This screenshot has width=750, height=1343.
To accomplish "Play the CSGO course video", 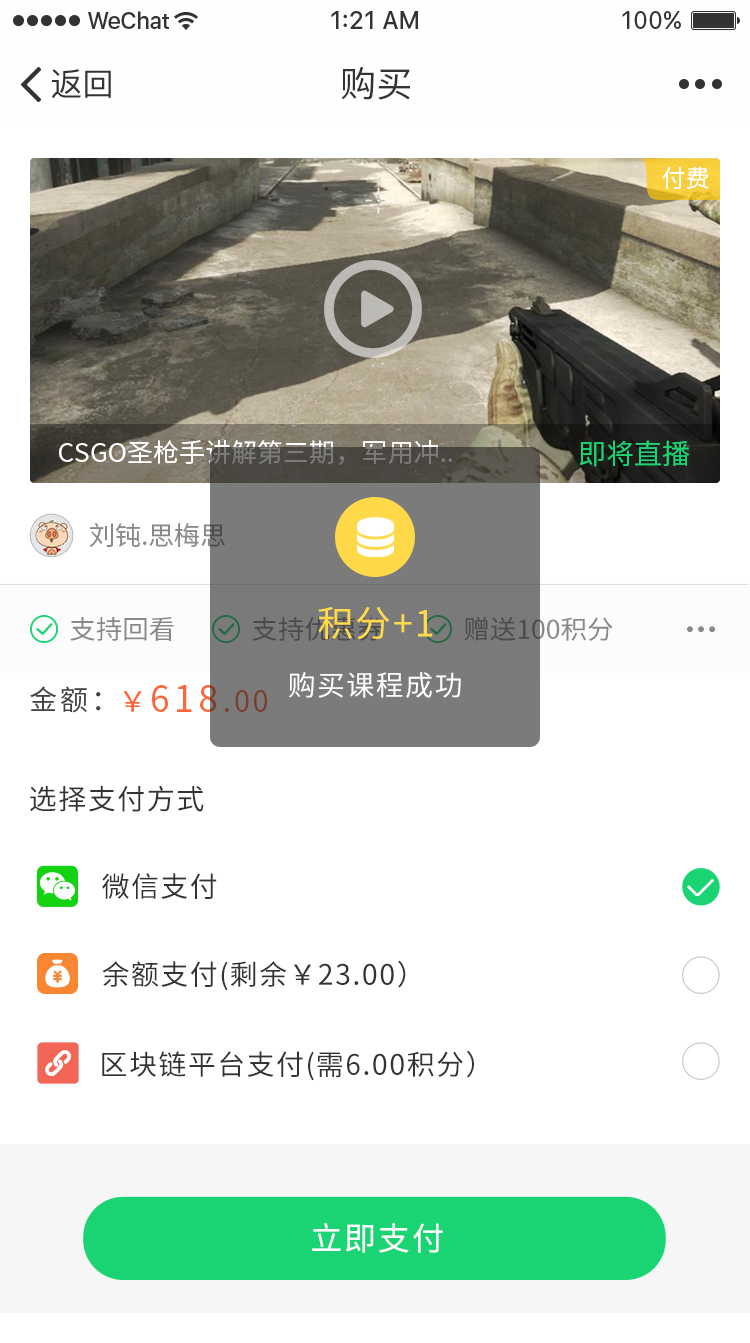I will click(x=373, y=309).
